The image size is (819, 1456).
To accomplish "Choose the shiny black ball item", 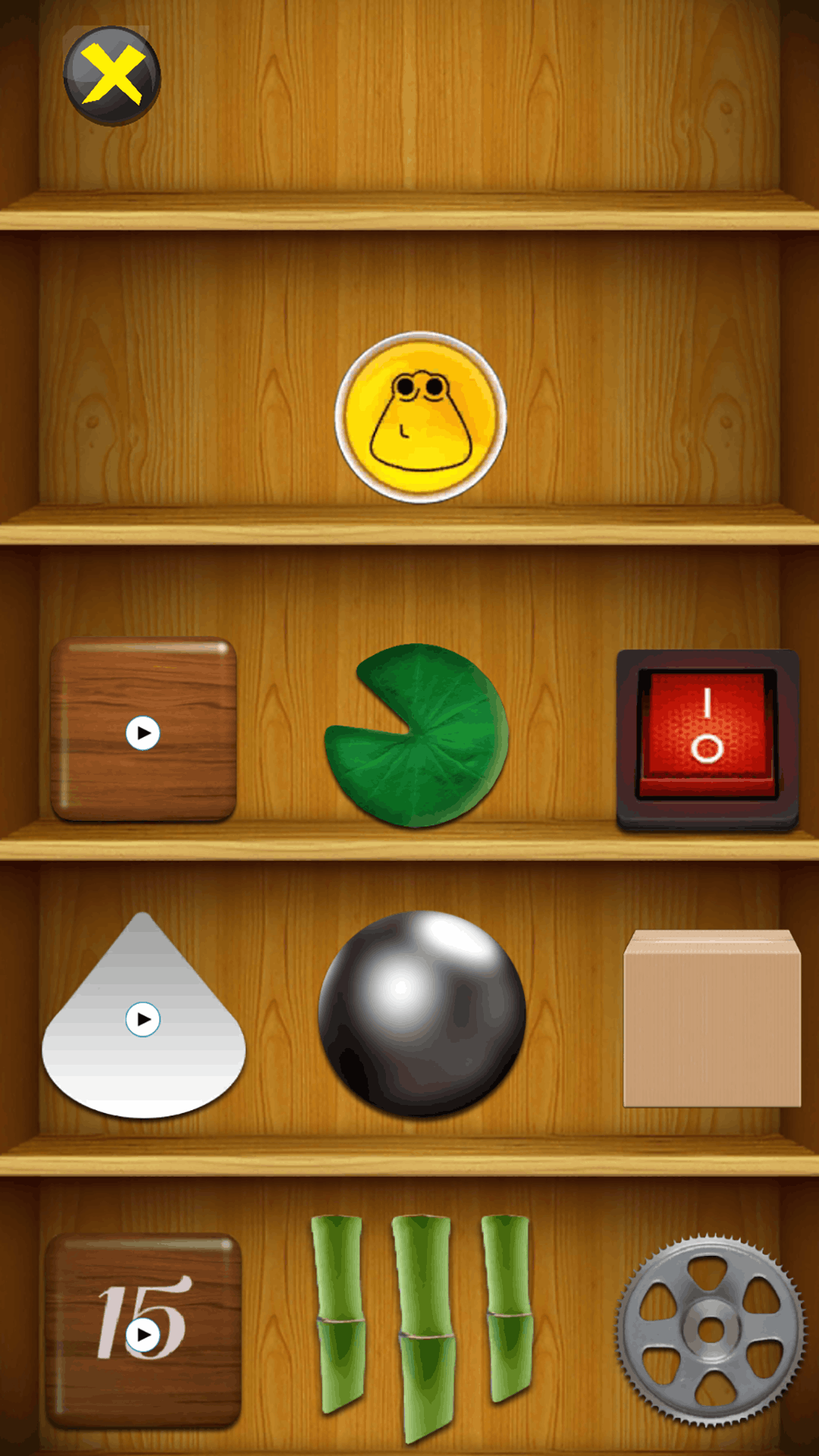I will tap(422, 1014).
